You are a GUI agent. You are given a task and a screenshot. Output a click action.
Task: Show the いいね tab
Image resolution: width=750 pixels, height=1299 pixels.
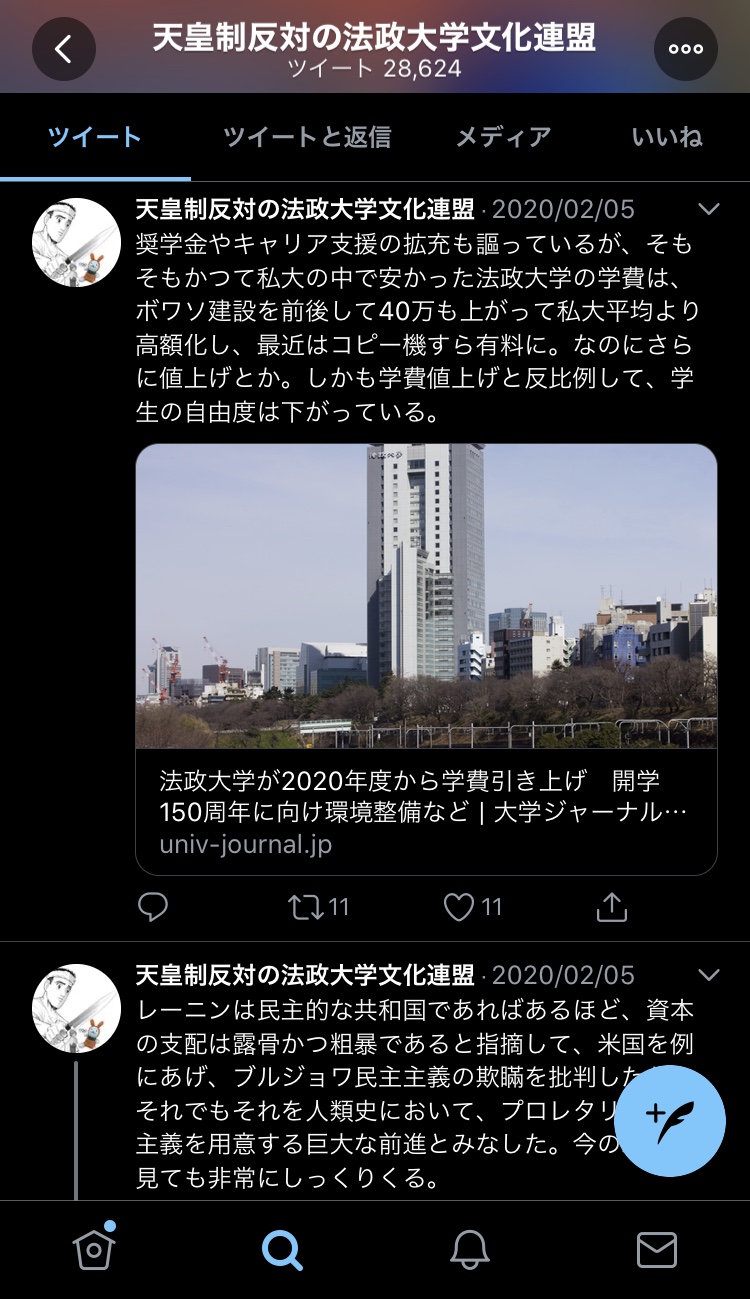[667, 137]
